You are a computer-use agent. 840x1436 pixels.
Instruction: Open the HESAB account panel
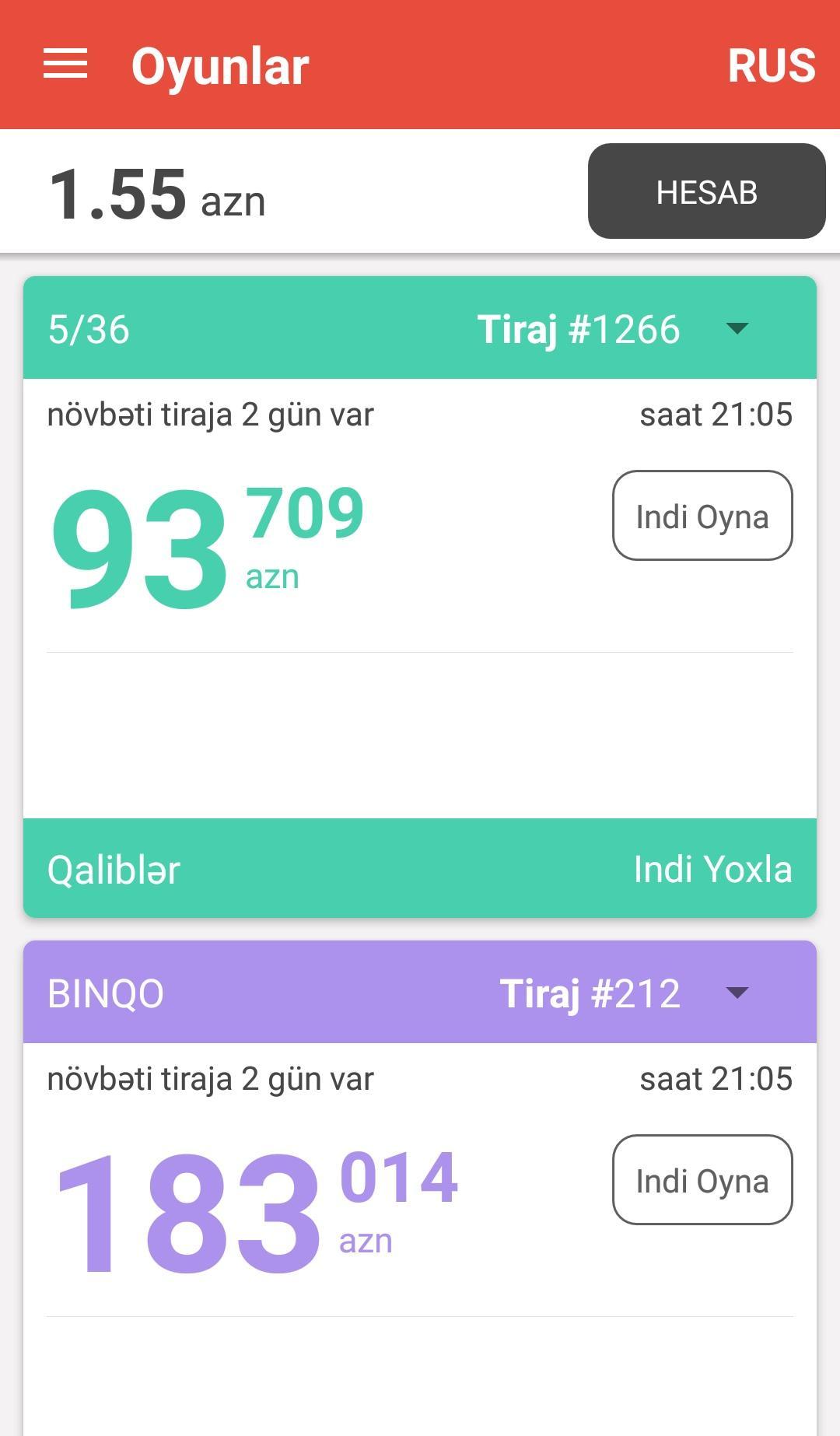[707, 191]
